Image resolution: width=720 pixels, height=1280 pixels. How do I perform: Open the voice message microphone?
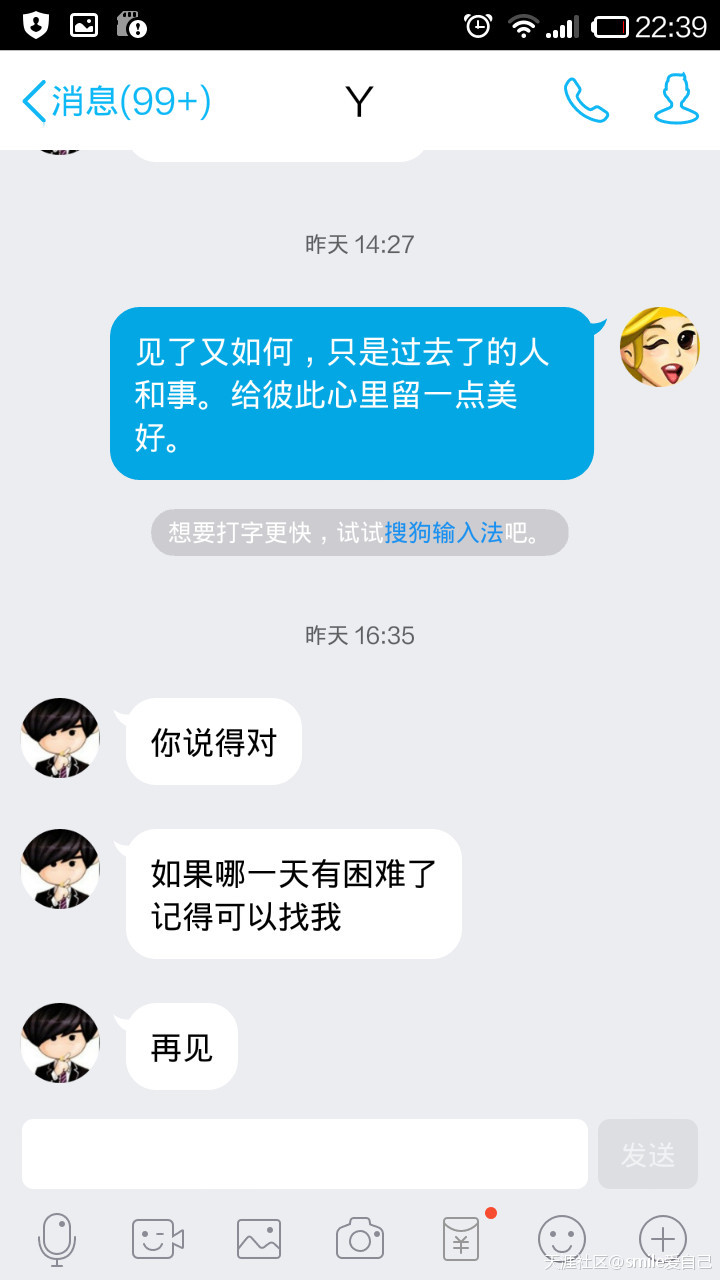tap(57, 1238)
